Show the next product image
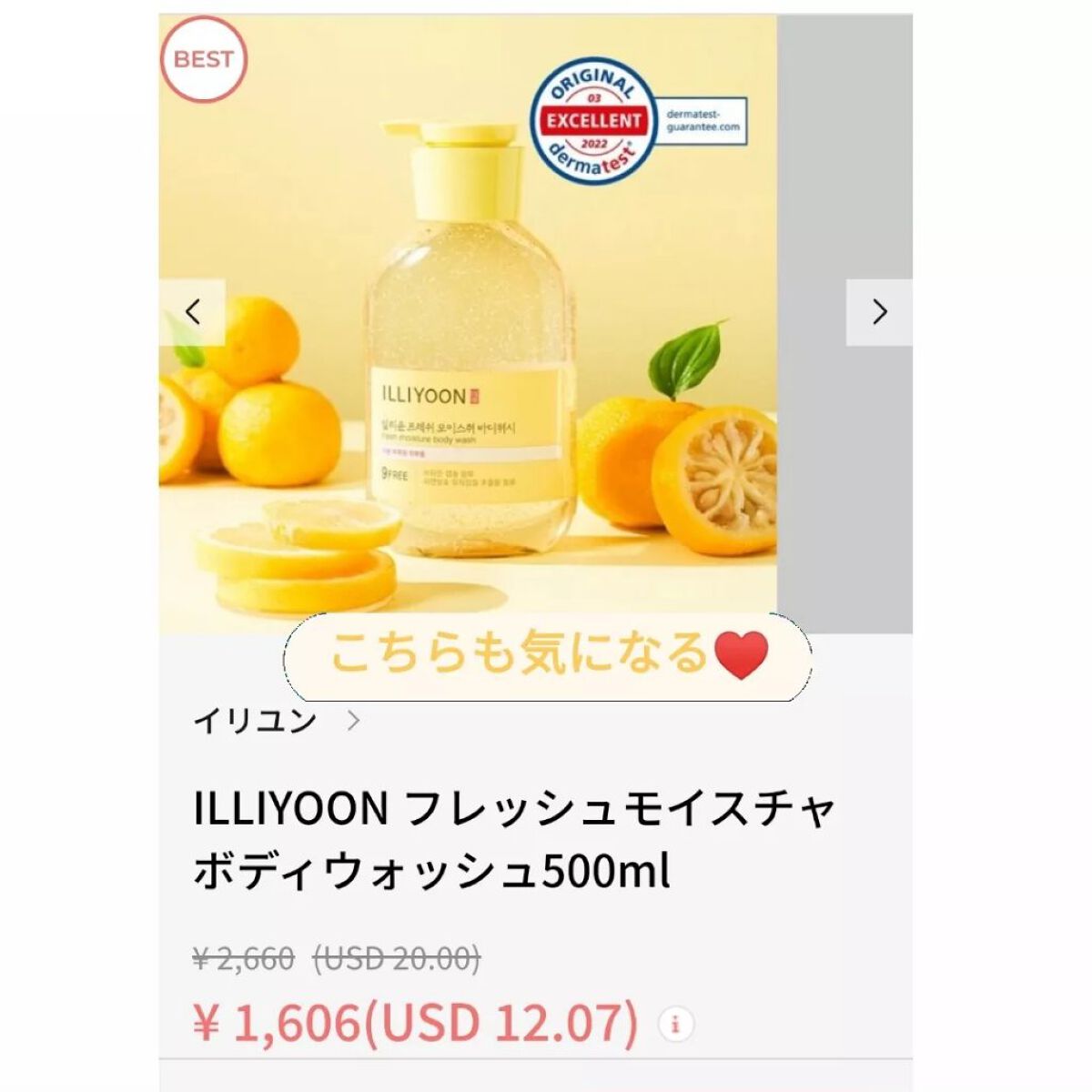 879,312
